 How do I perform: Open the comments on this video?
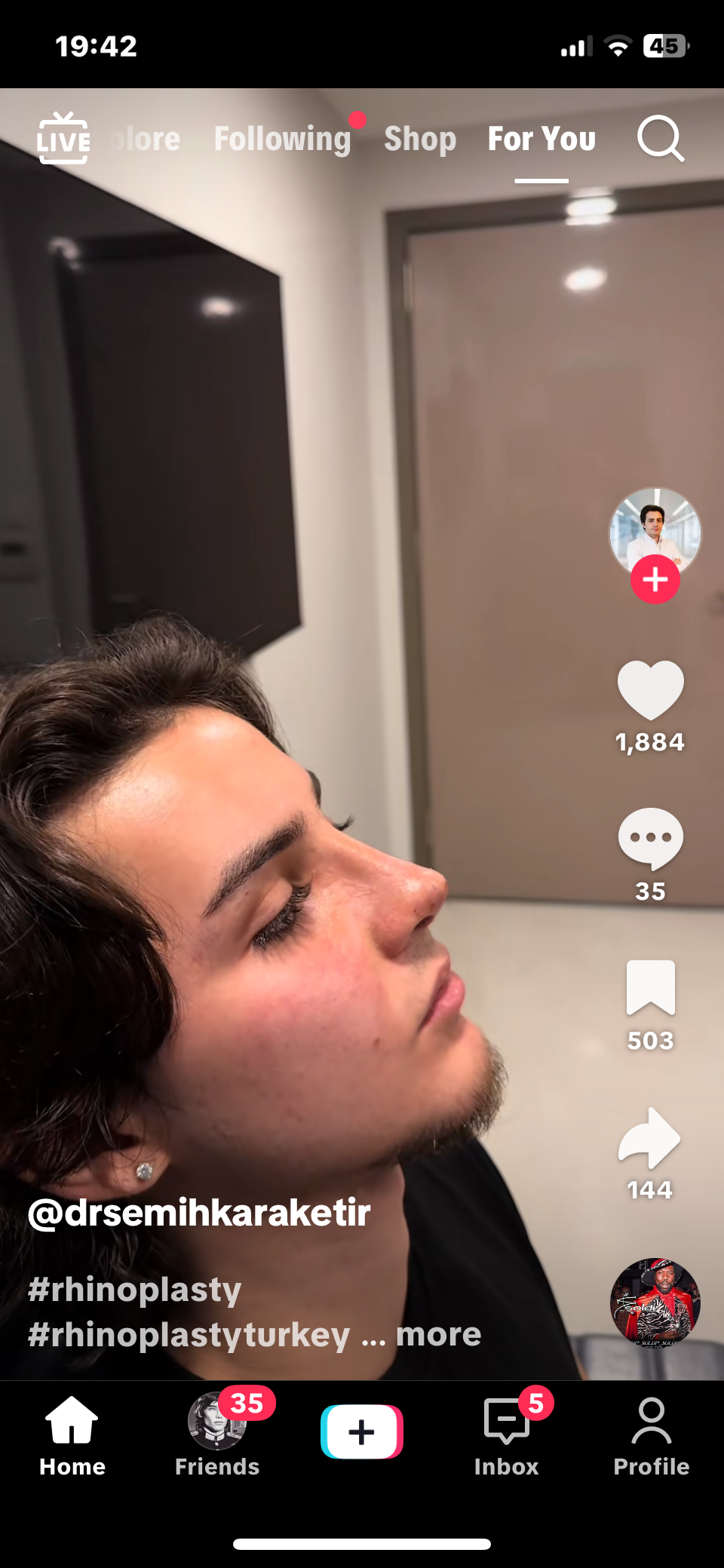(x=650, y=838)
